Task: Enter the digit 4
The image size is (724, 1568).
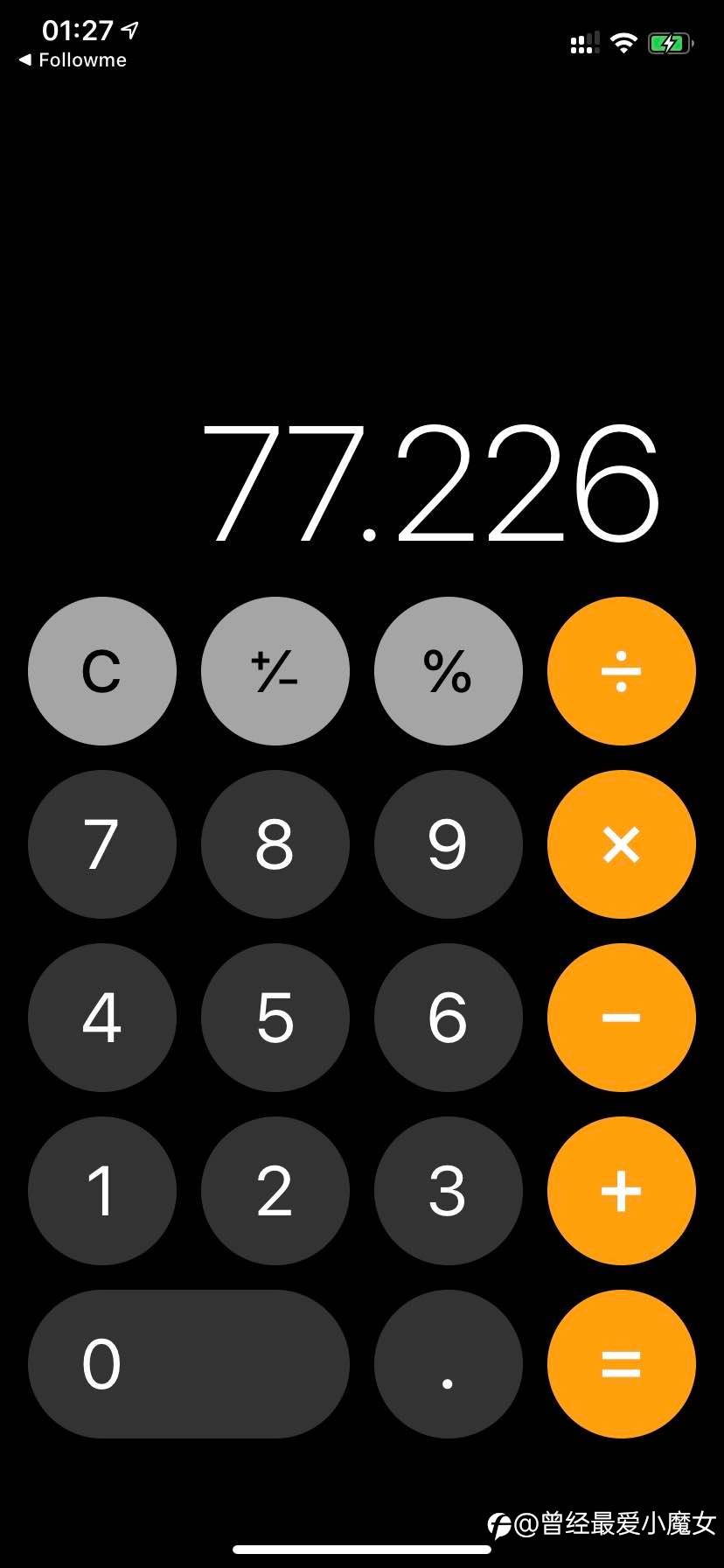Action: (x=101, y=1018)
